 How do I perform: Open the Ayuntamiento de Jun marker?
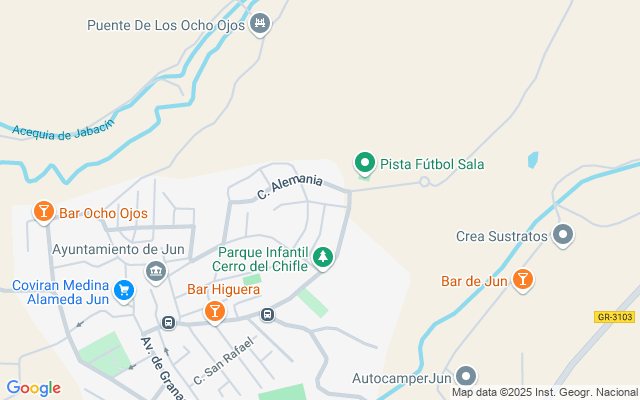(x=156, y=270)
